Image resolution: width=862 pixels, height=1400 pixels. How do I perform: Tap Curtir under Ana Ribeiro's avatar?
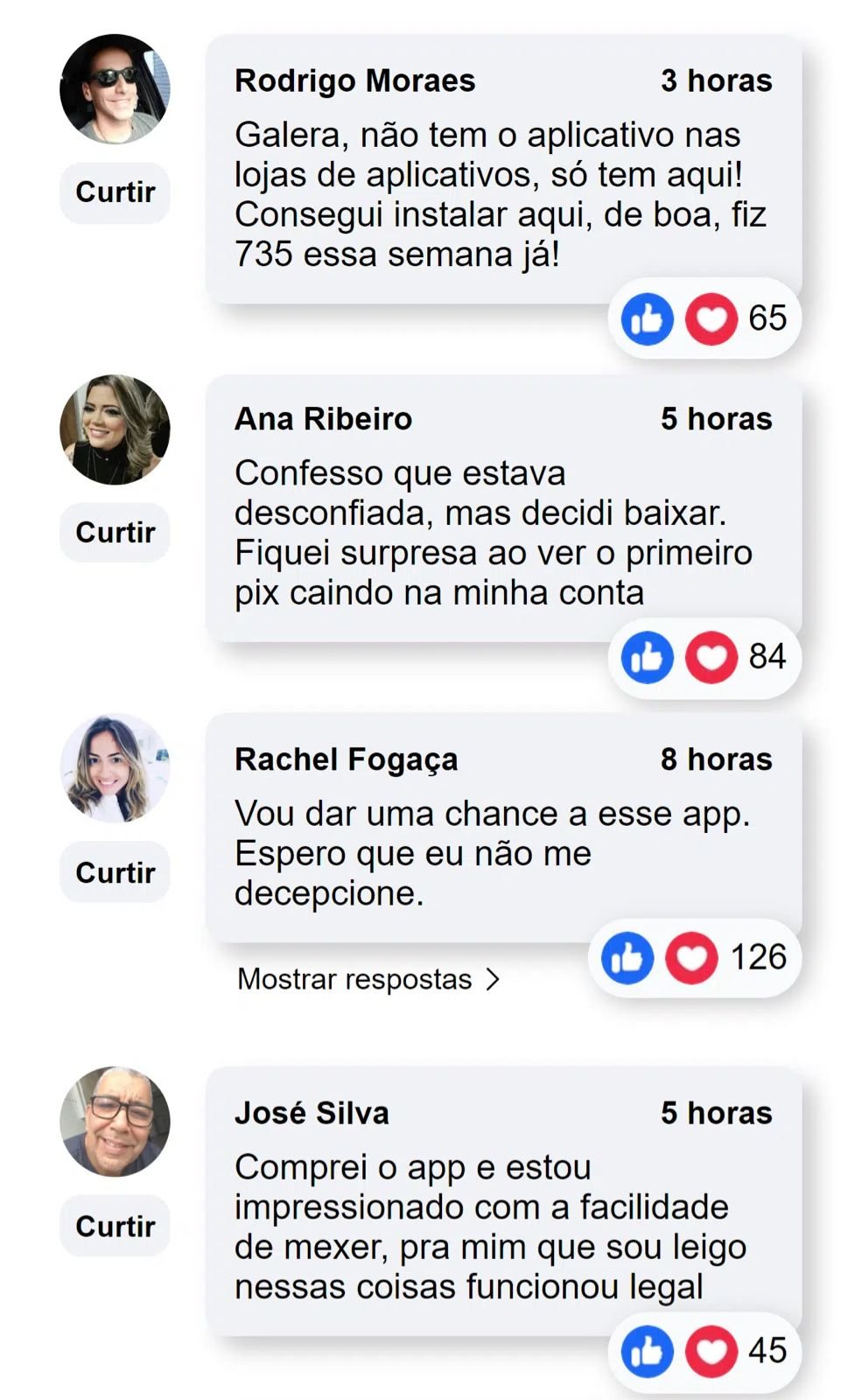(x=115, y=532)
